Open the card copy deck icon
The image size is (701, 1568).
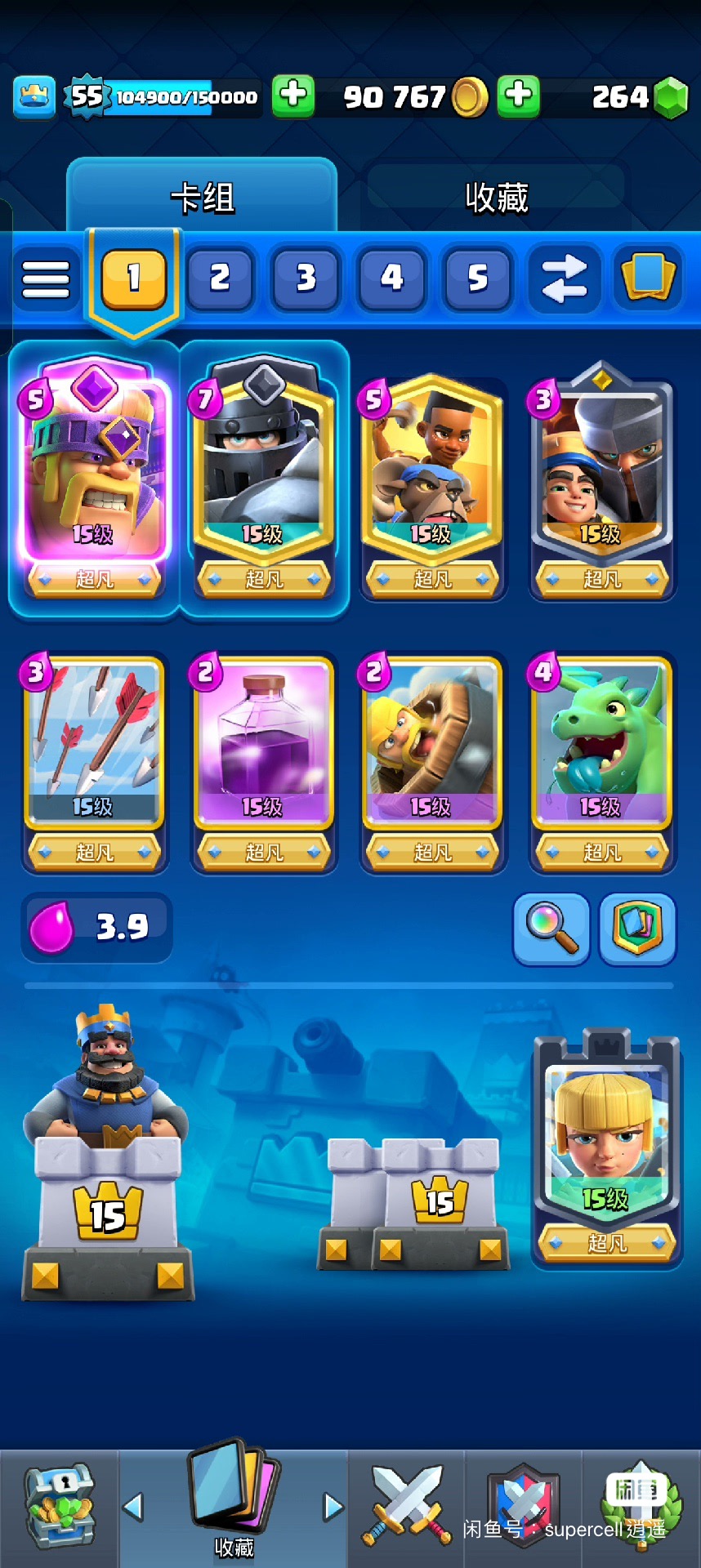(x=648, y=278)
